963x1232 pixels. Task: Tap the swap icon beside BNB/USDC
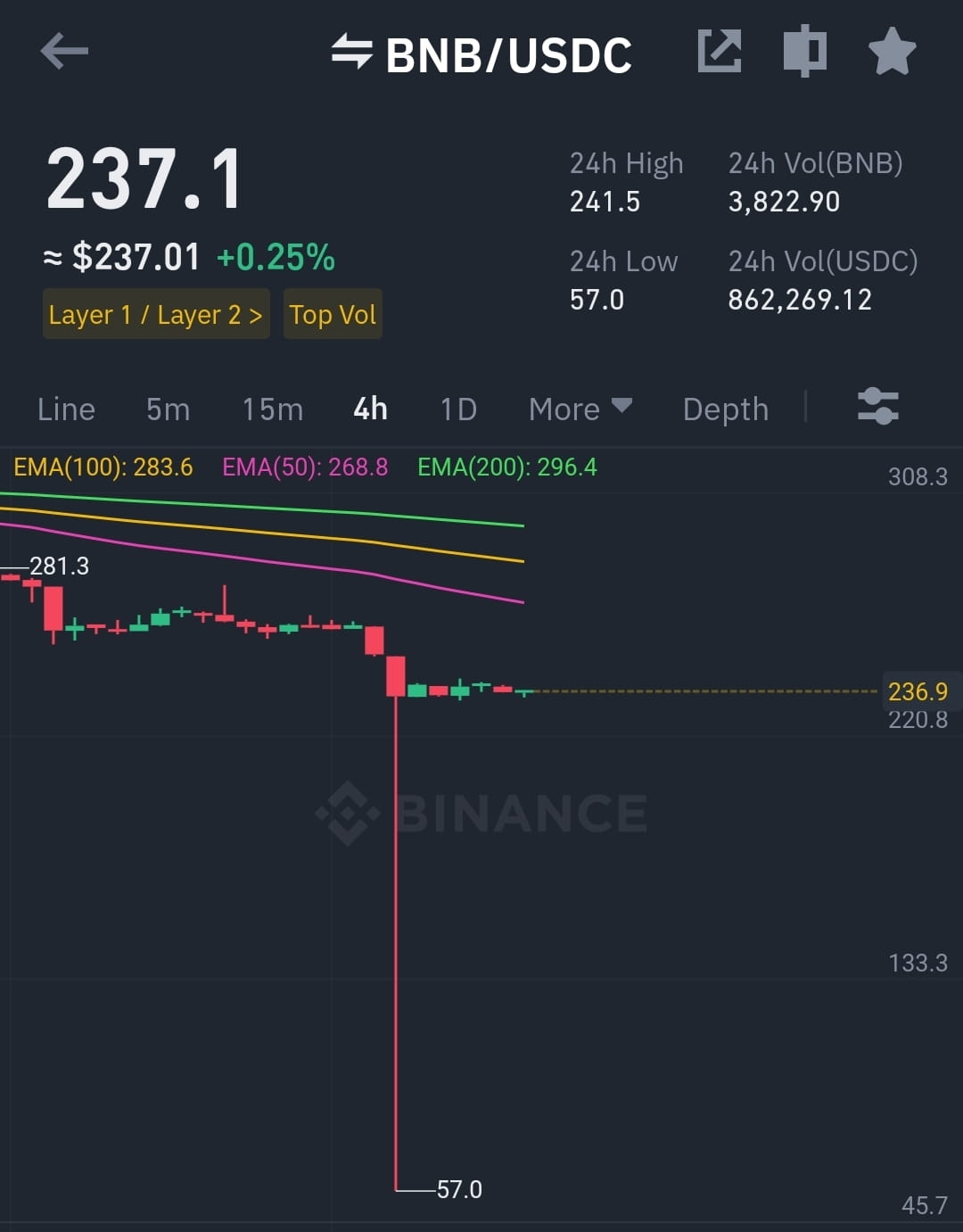pos(353,51)
